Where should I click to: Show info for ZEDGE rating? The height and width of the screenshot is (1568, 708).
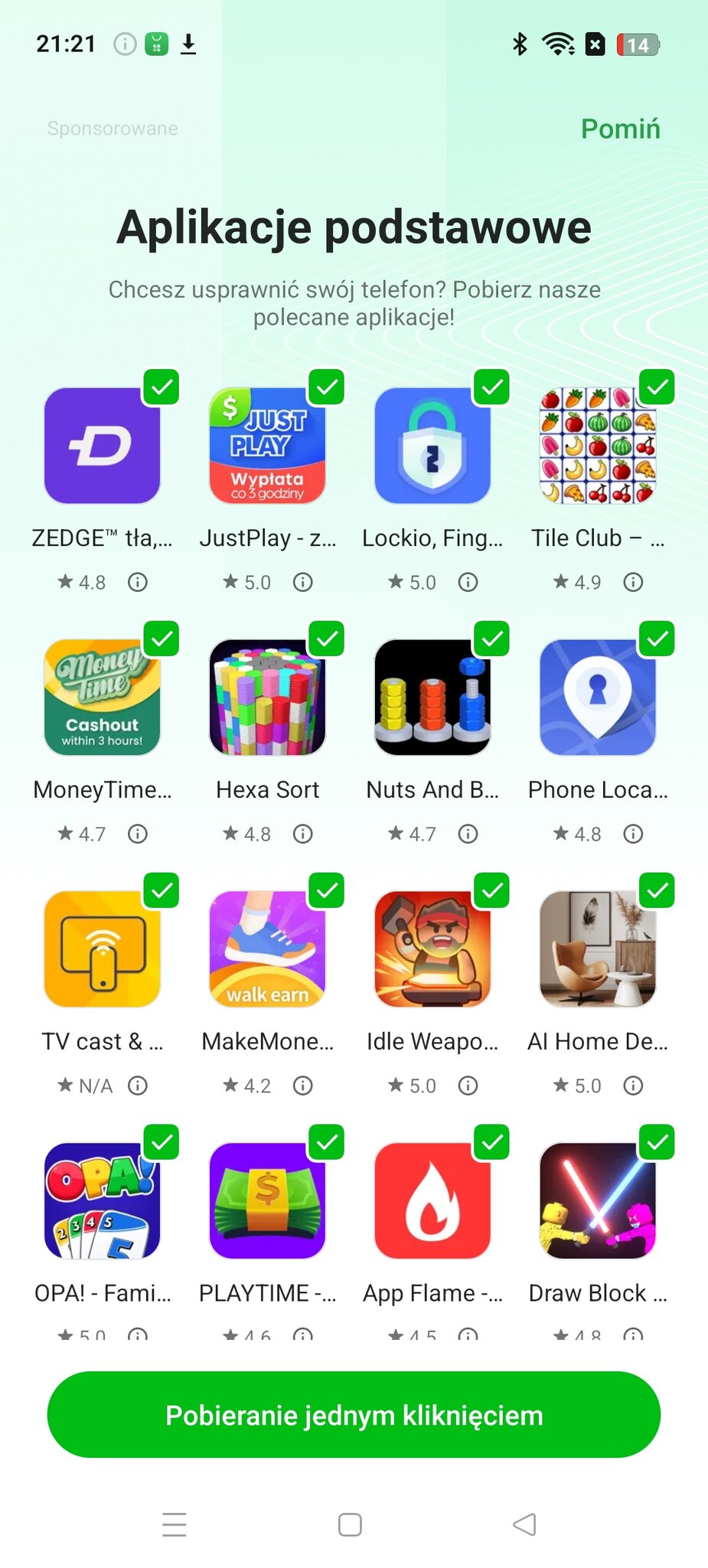[138, 583]
